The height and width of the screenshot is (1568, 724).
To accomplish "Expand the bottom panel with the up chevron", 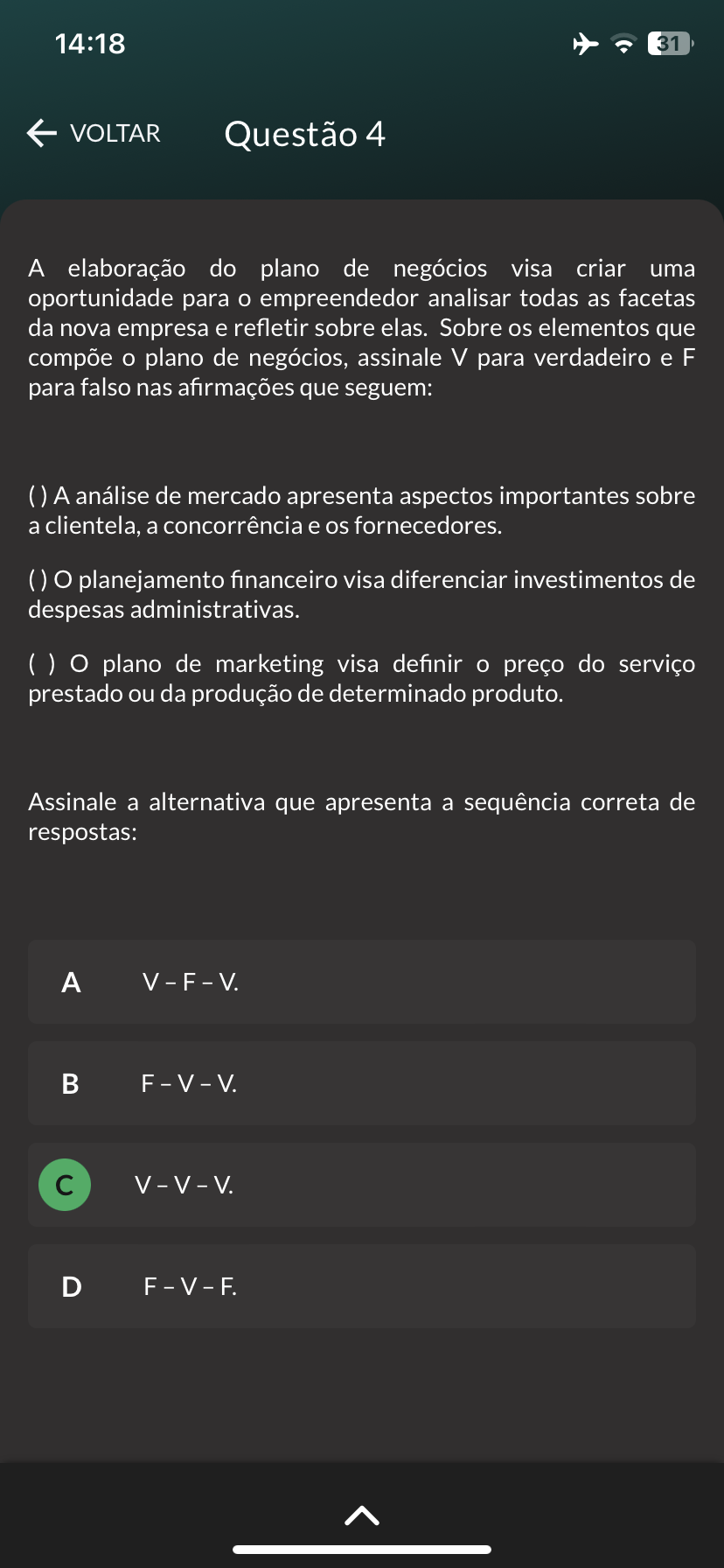I will (361, 1515).
